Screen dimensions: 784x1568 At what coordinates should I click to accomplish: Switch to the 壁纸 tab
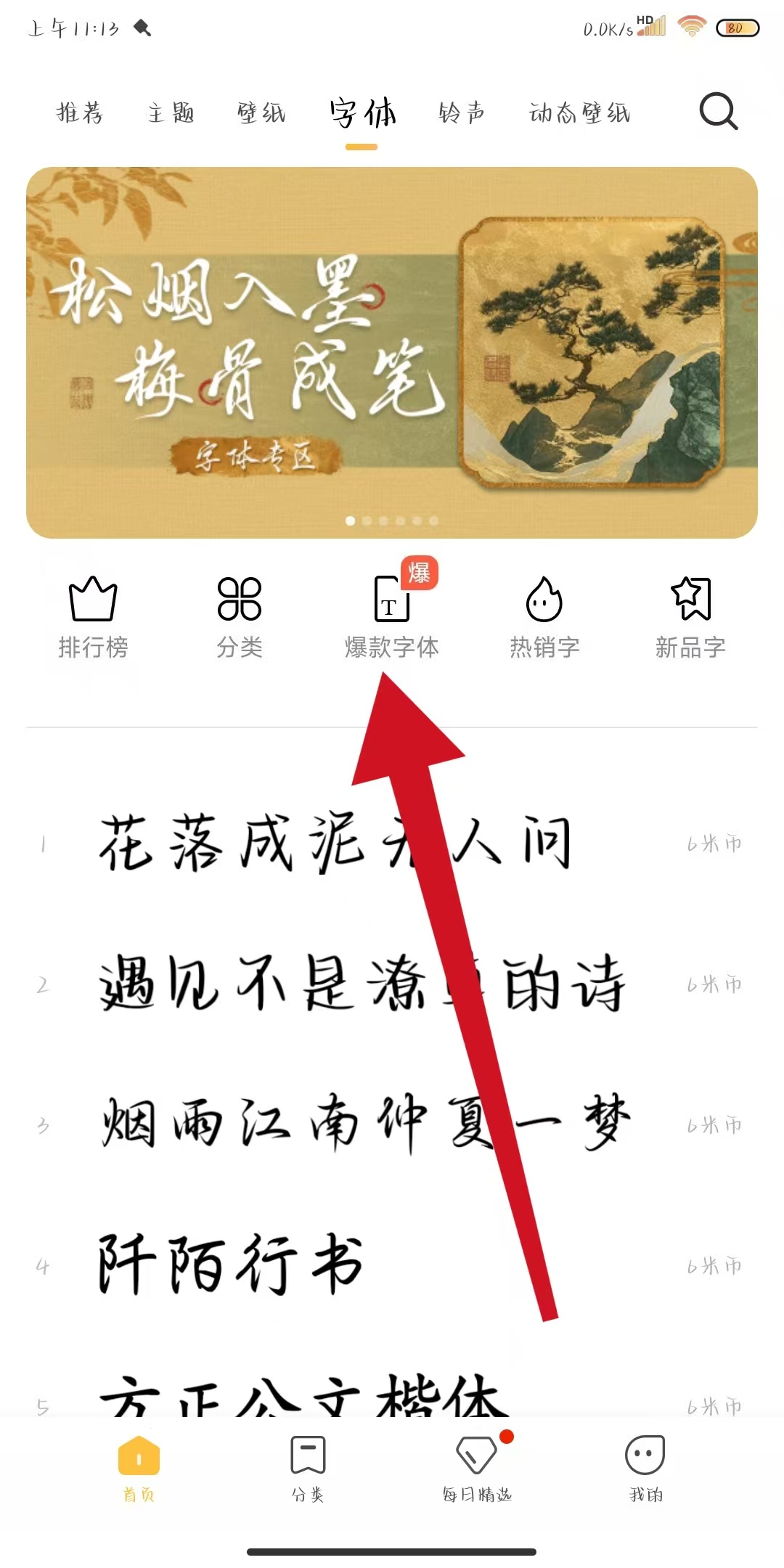pyautogui.click(x=261, y=113)
